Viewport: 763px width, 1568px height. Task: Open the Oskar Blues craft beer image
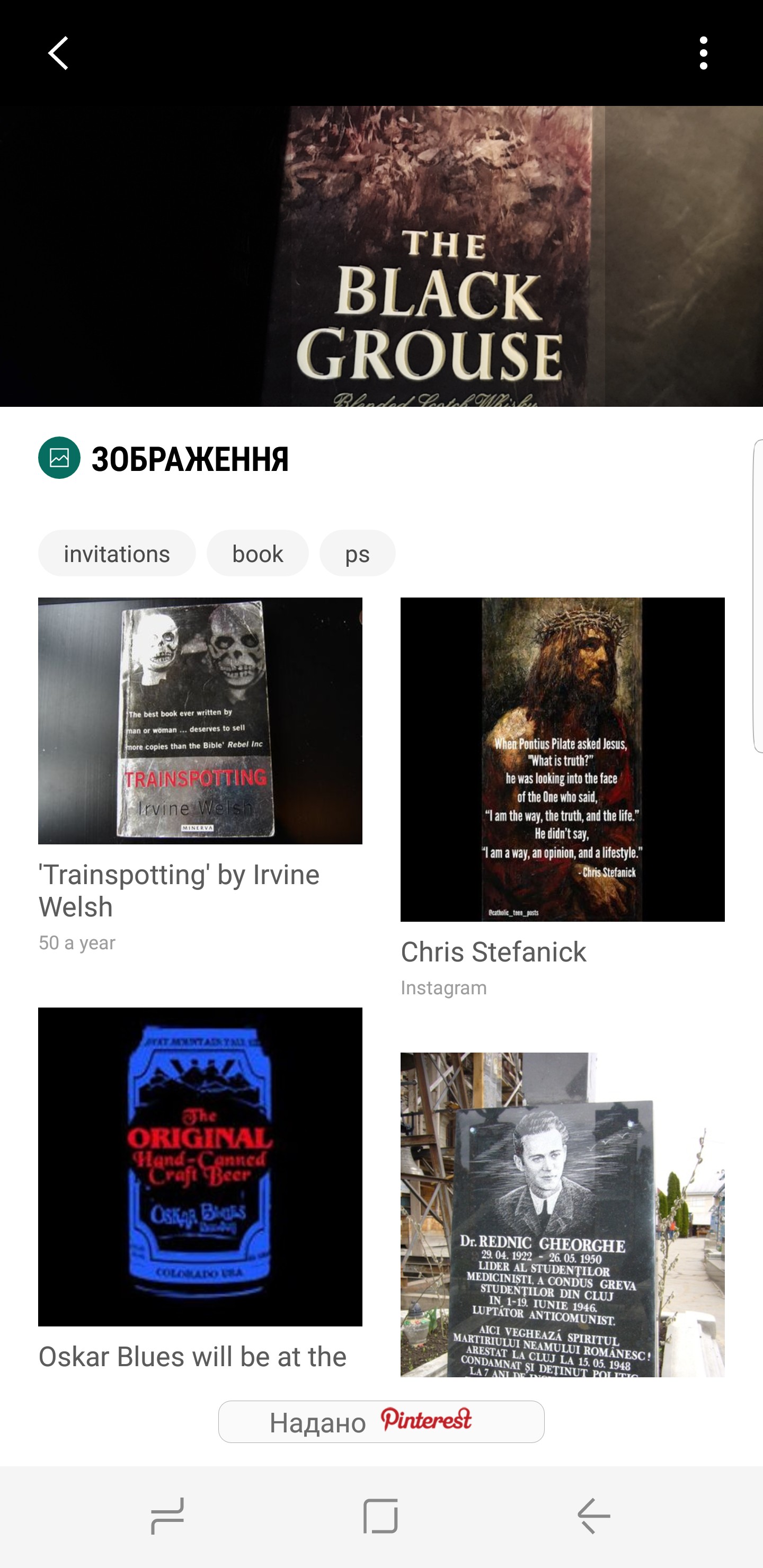tap(200, 1166)
